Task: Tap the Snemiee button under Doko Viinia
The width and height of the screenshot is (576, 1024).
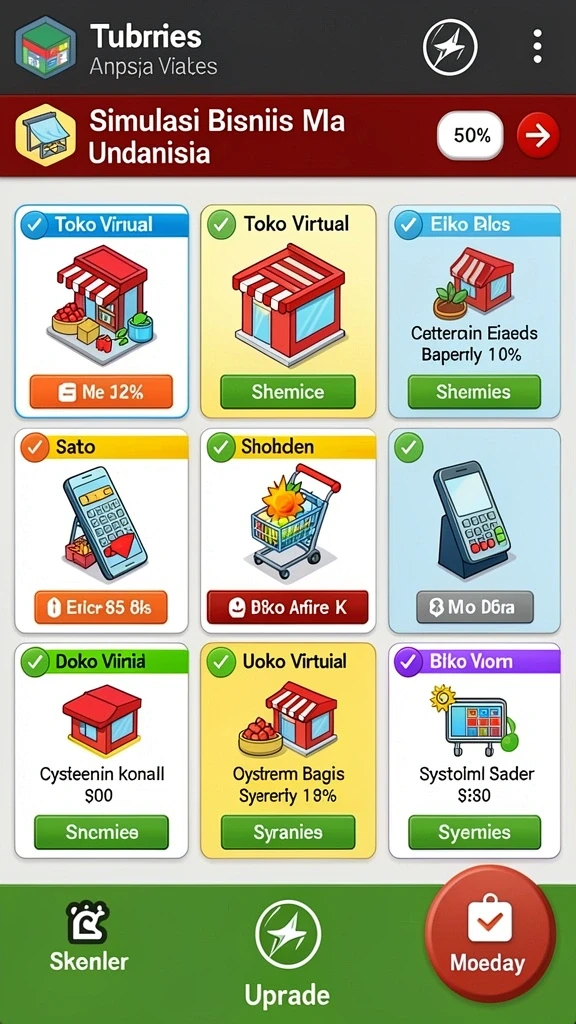Action: tap(101, 833)
